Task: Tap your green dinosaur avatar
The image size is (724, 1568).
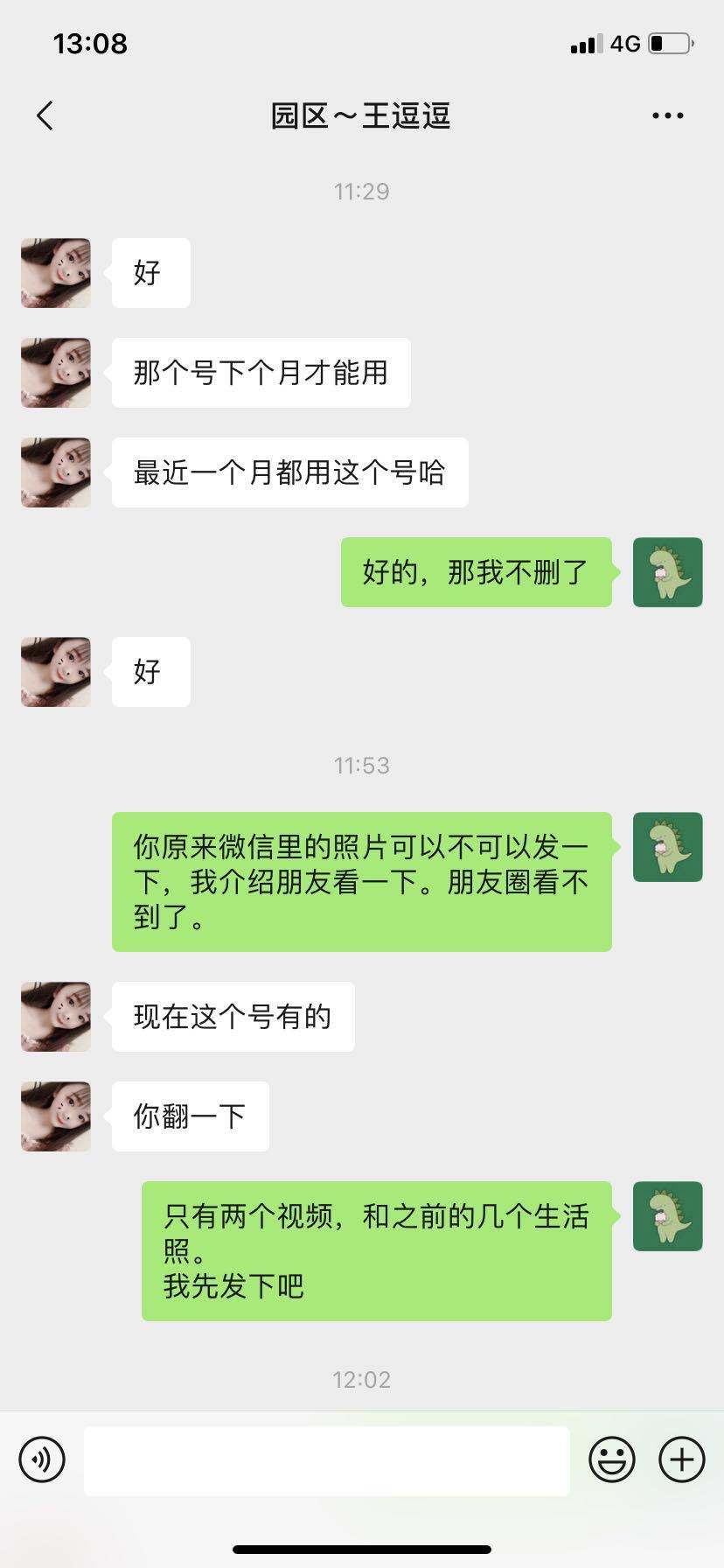Action: [667, 571]
